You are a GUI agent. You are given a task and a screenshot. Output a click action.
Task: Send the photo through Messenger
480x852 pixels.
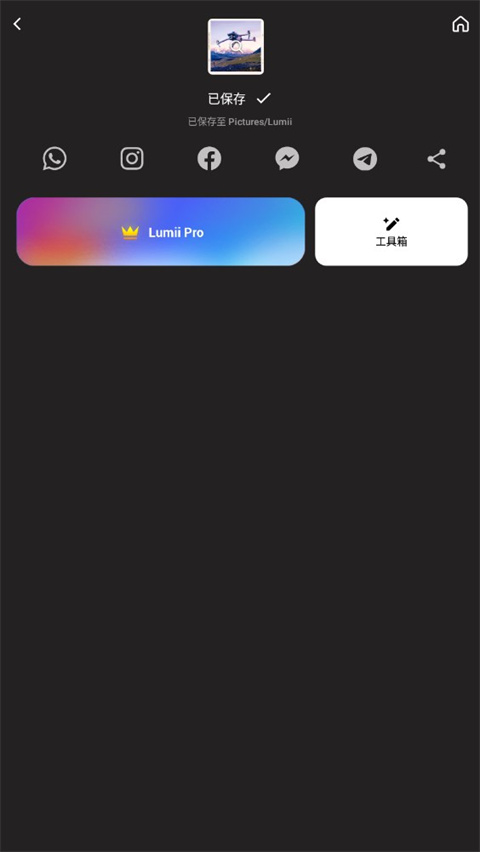(x=287, y=159)
